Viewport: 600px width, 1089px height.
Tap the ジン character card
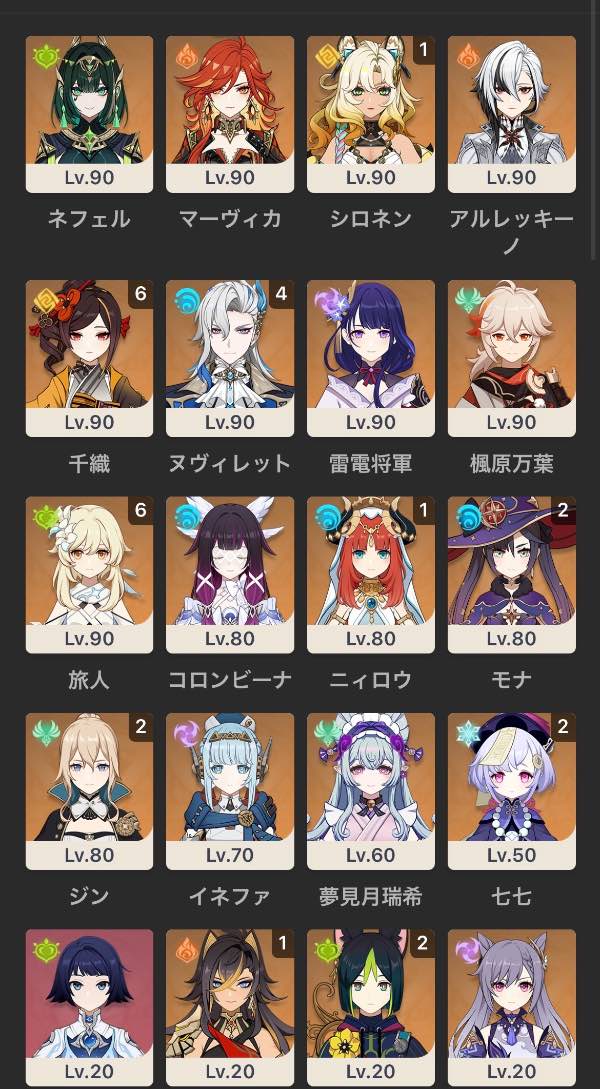point(89,791)
